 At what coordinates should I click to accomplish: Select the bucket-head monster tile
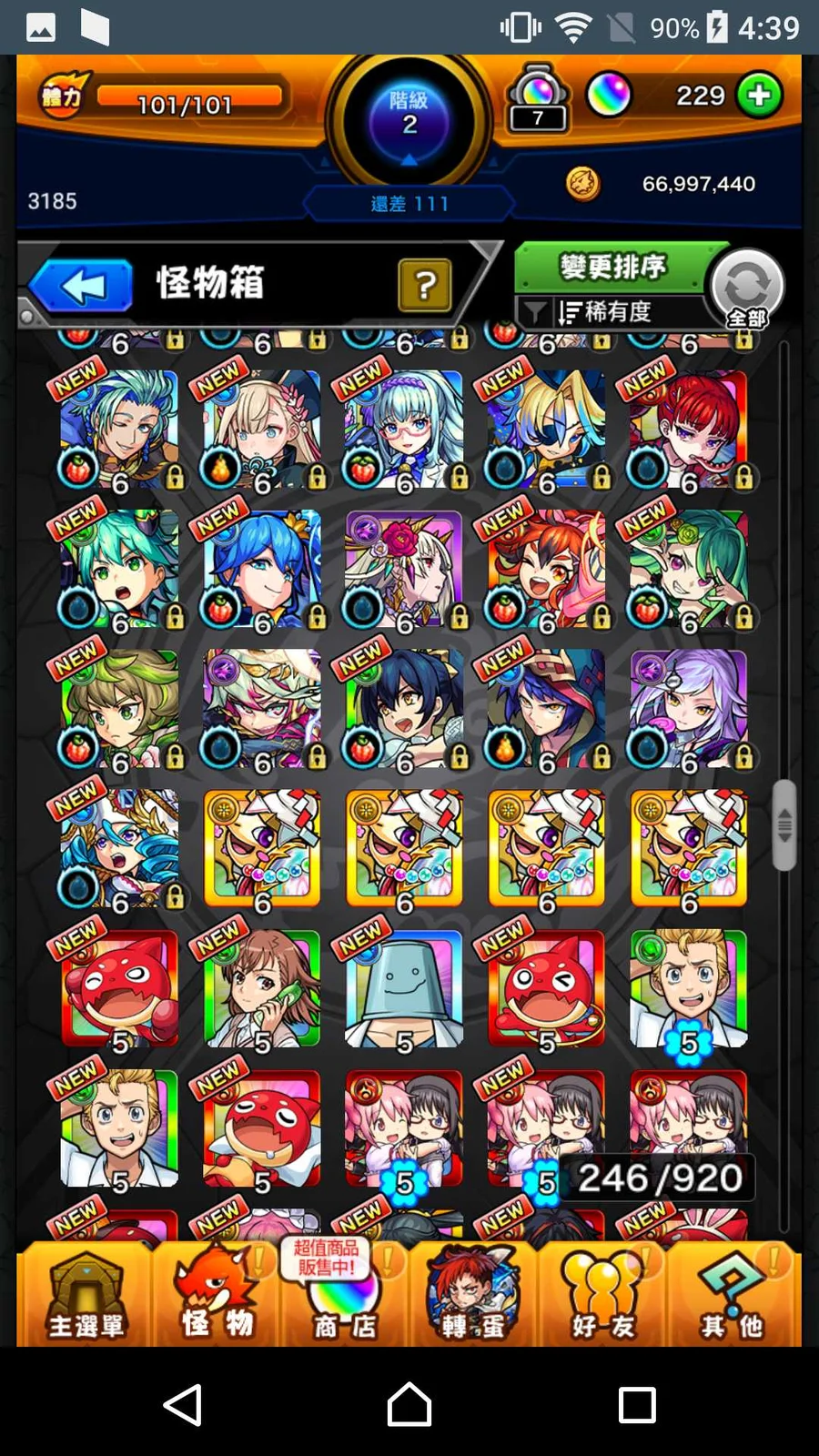point(404,988)
